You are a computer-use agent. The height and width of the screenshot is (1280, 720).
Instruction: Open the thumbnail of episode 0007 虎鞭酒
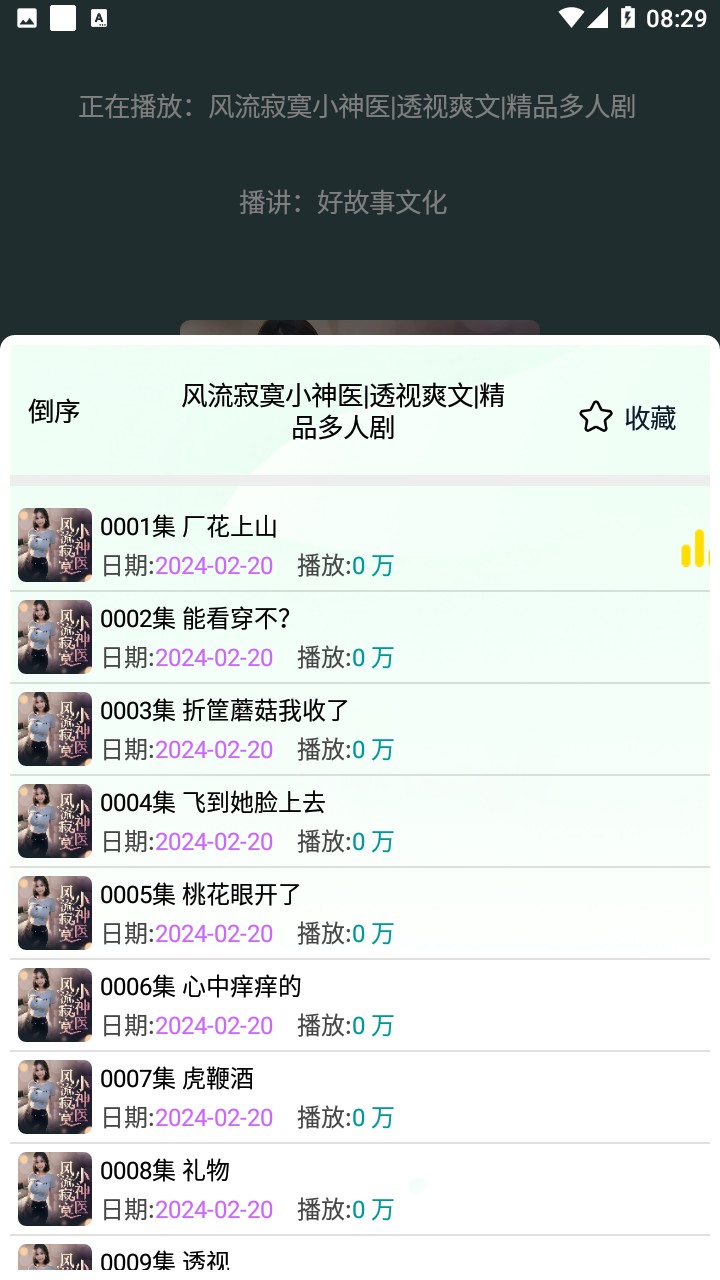[x=54, y=1097]
